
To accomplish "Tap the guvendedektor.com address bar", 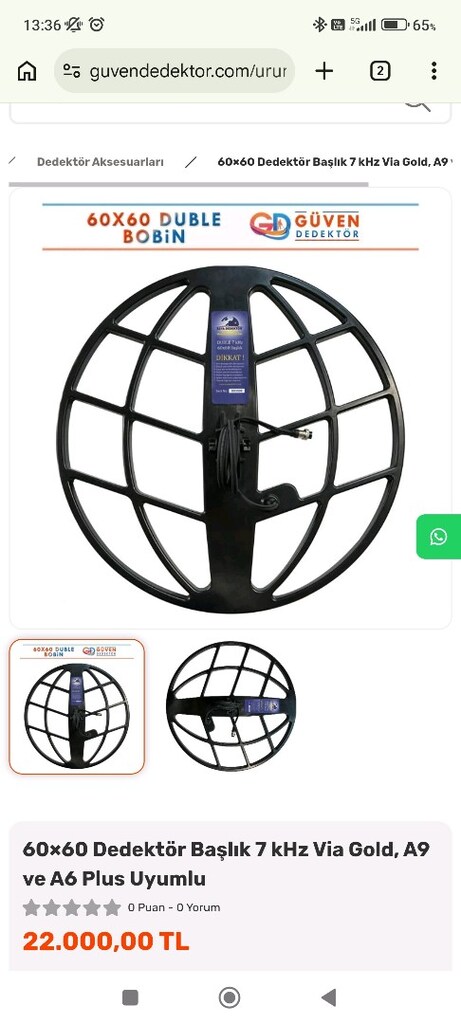I will pyautogui.click(x=175, y=71).
